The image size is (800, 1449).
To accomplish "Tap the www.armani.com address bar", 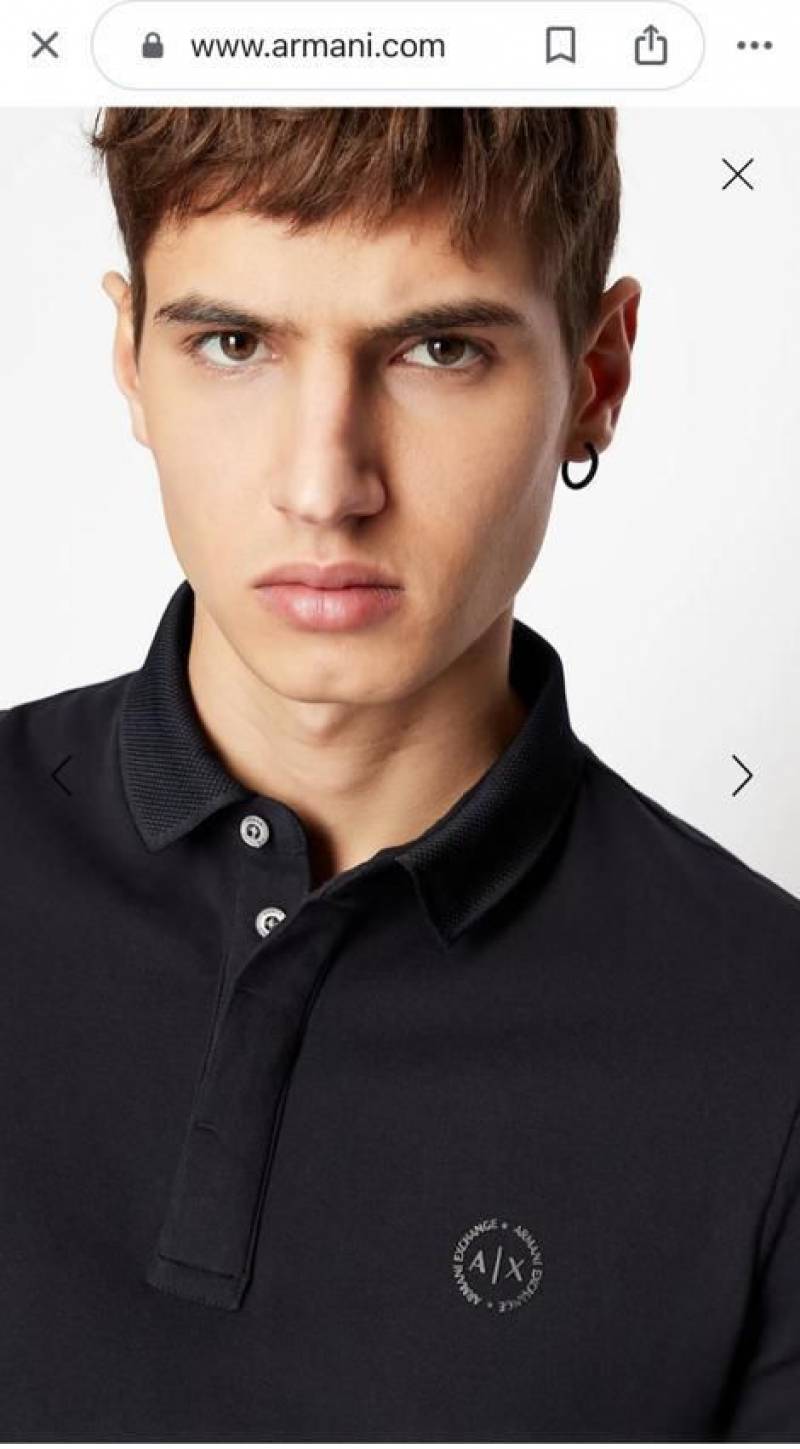I will (317, 46).
